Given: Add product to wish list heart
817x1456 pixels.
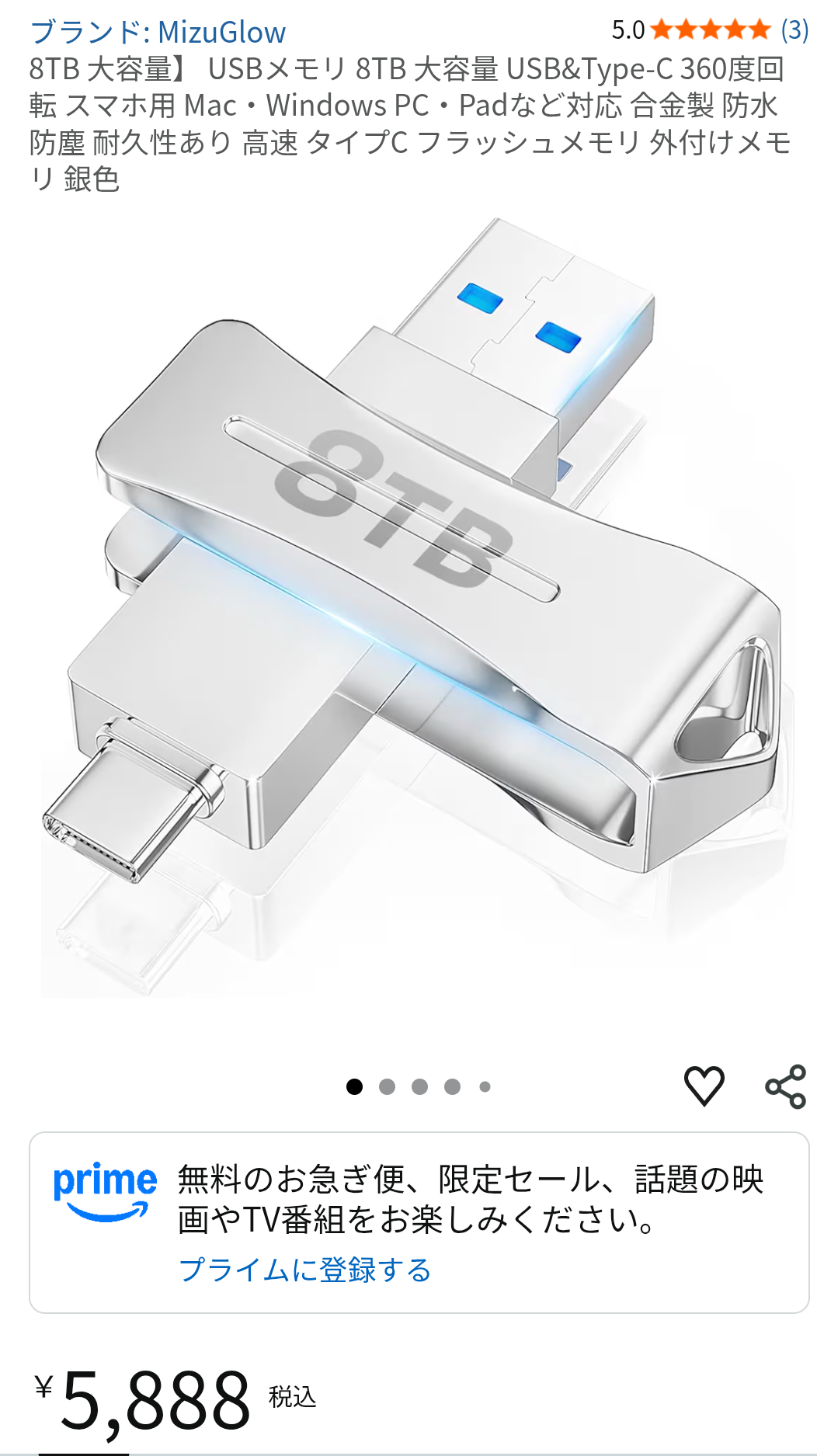Looking at the screenshot, I should click(704, 1086).
